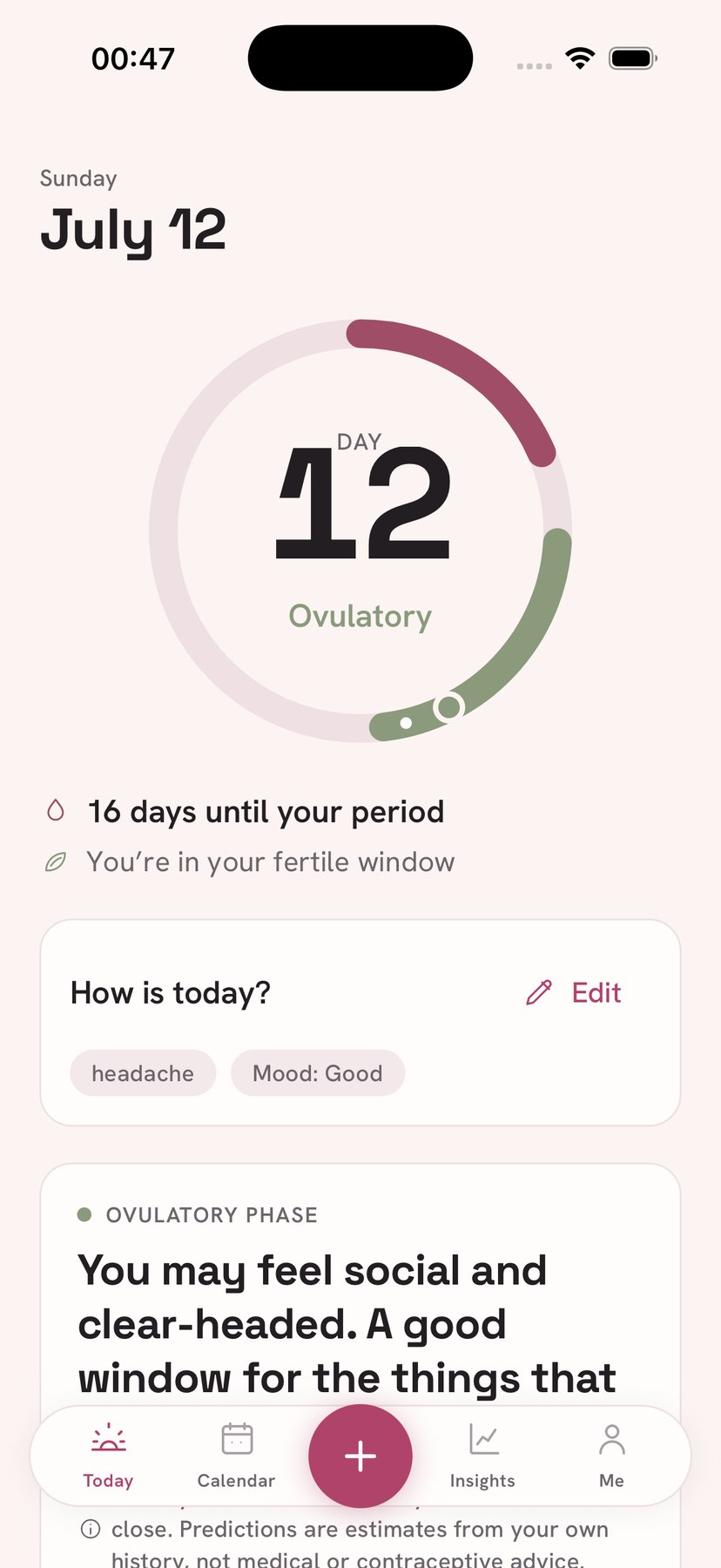Tap the headache symptom chip
Viewport: 721px width, 1568px height.
(143, 1072)
